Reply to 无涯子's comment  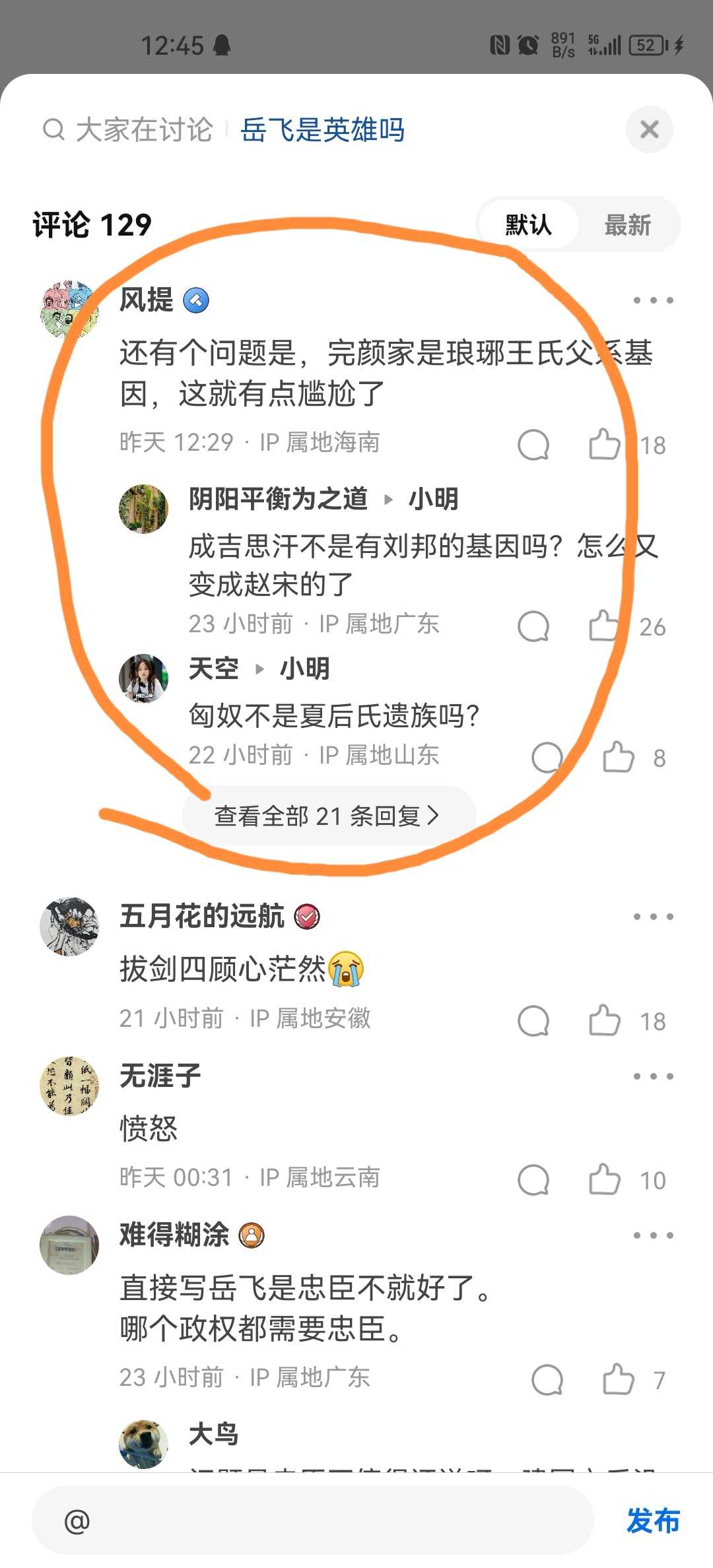(x=533, y=1179)
